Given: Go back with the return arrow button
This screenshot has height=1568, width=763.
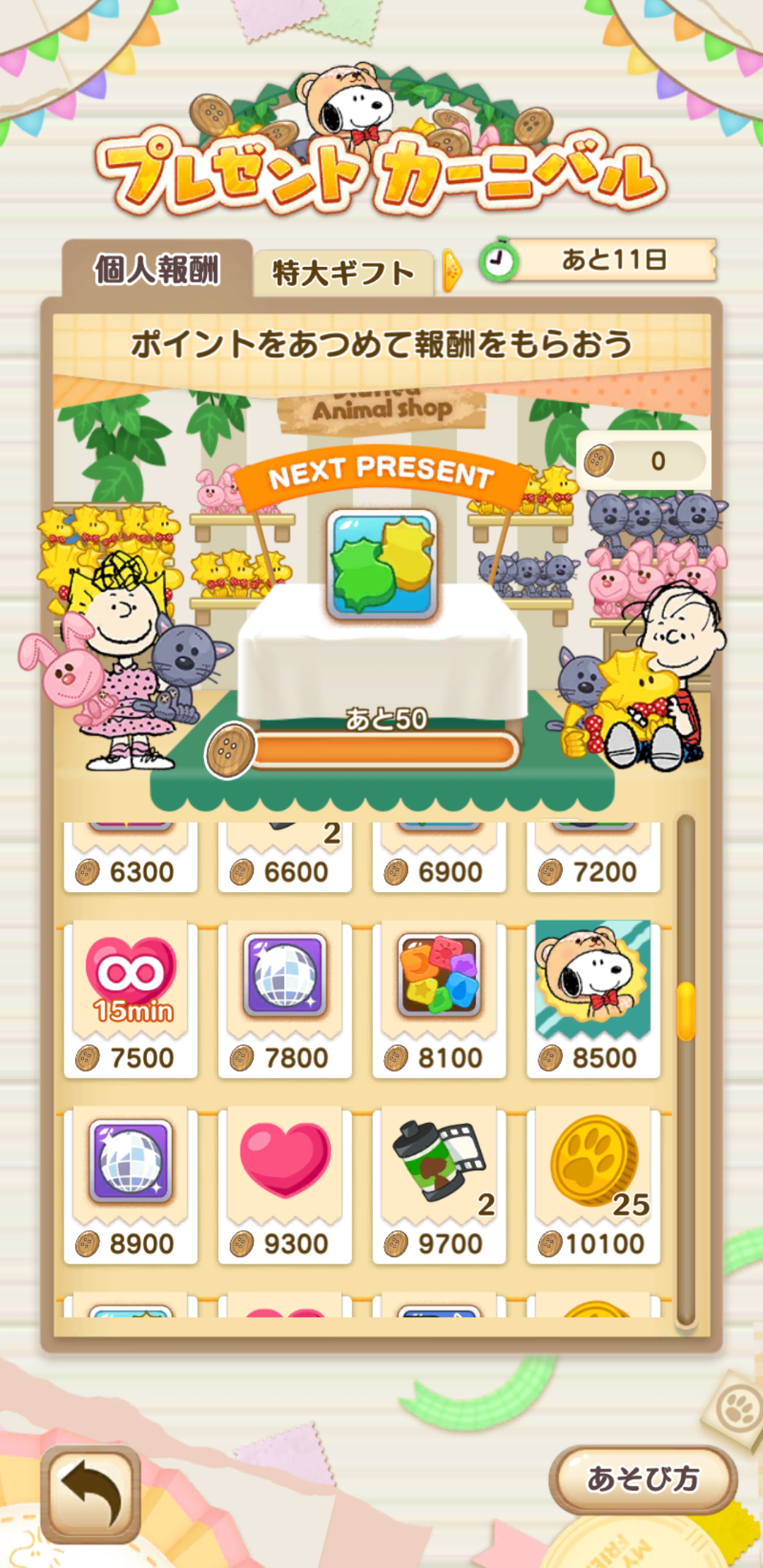Looking at the screenshot, I should (90, 1493).
